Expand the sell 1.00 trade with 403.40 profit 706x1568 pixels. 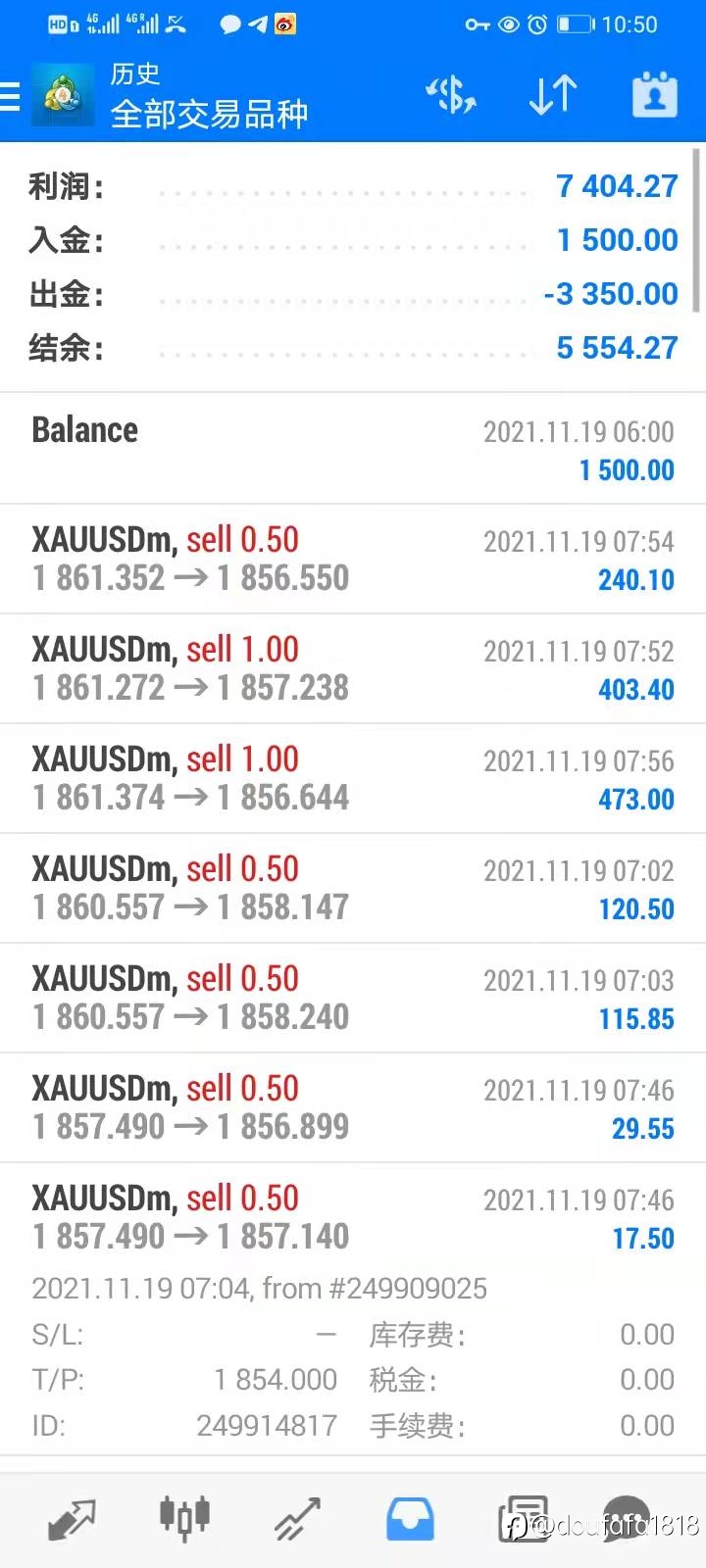point(353,669)
